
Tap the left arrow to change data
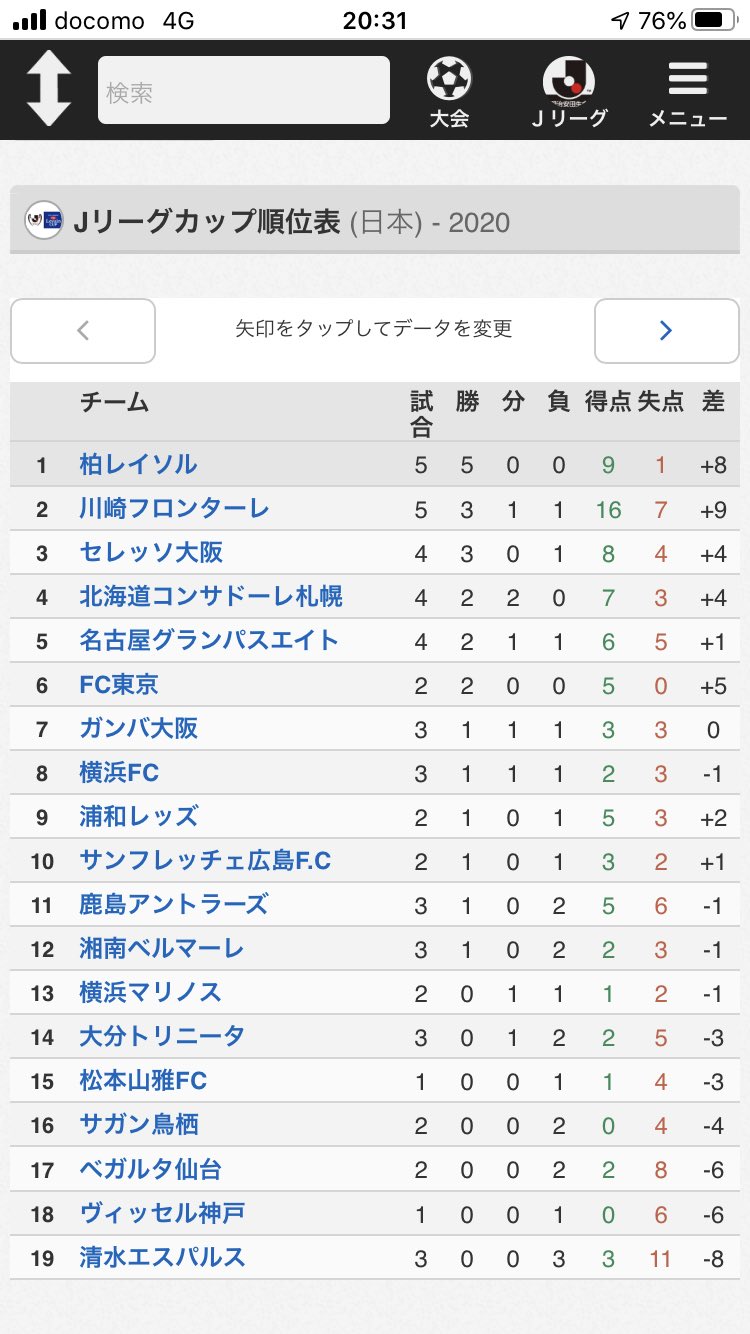point(83,330)
